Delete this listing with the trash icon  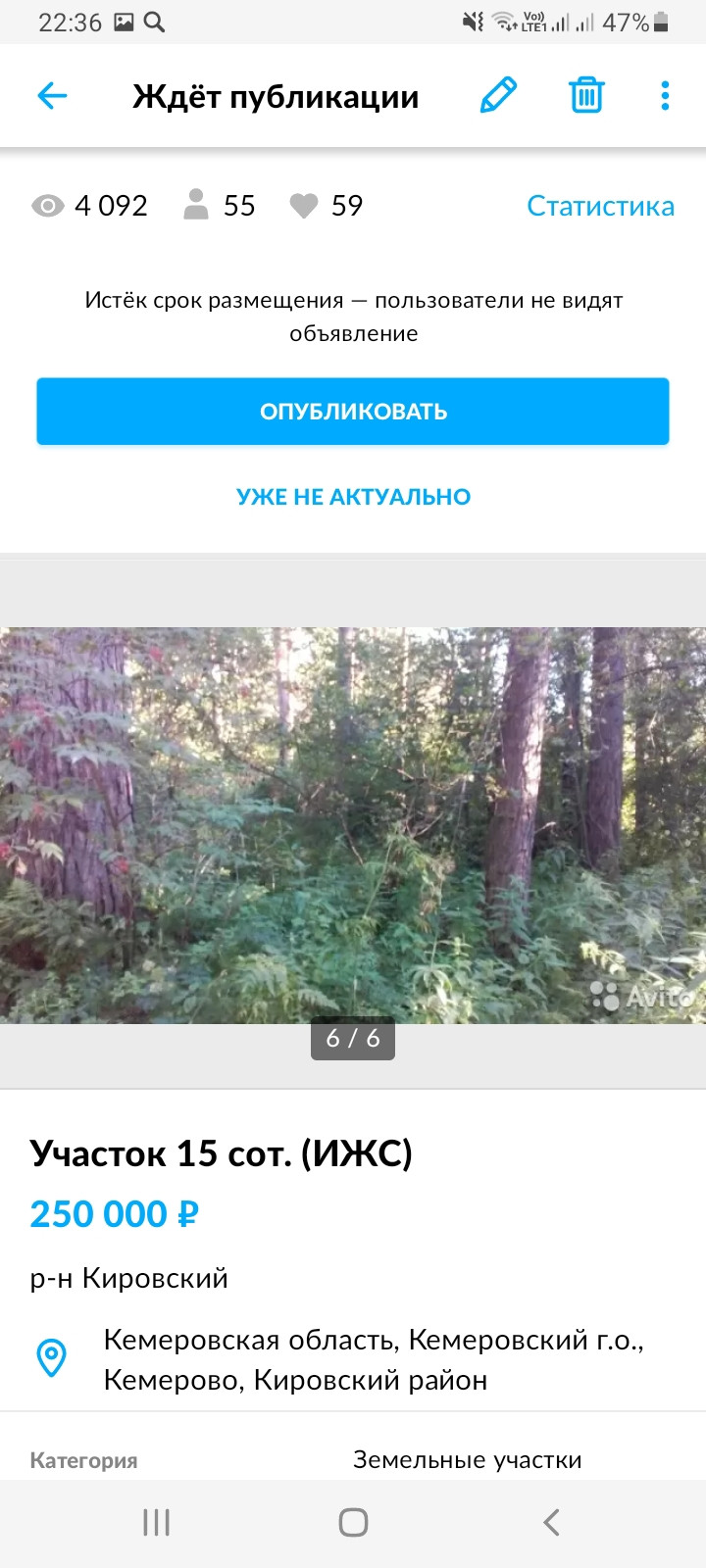click(x=586, y=96)
